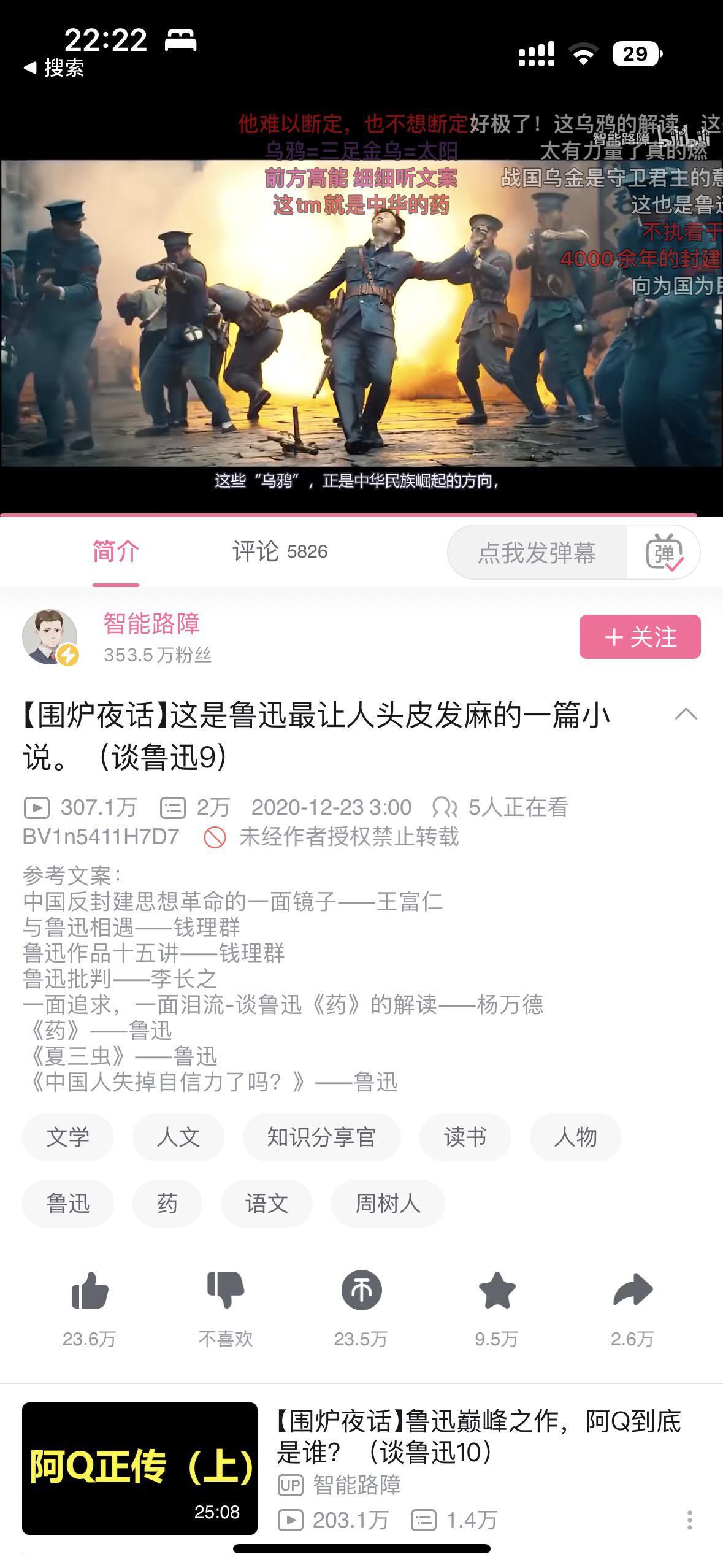This screenshot has height=1568, width=723.
Task: Favorite the video with the star icon
Action: [x=497, y=1290]
